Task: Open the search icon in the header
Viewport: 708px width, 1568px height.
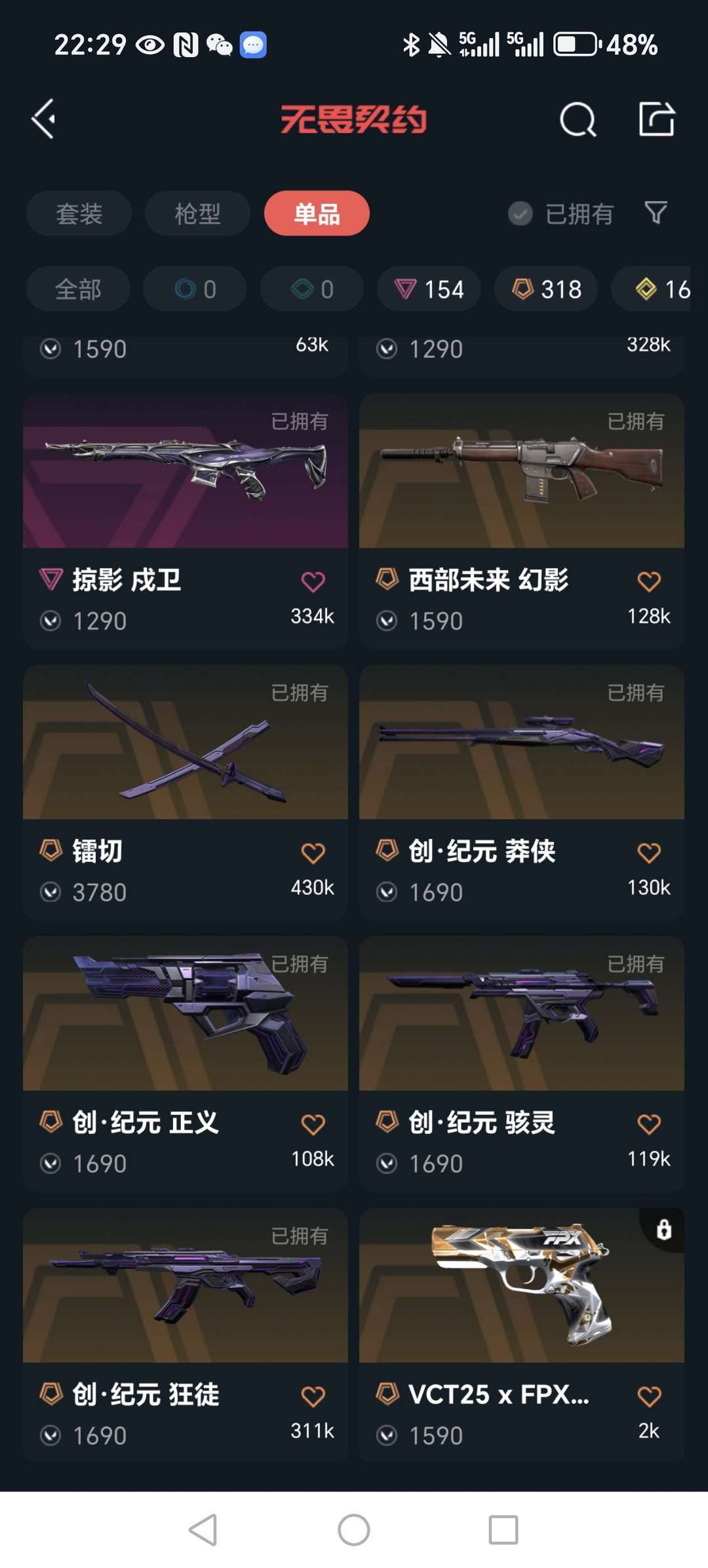Action: [x=578, y=119]
